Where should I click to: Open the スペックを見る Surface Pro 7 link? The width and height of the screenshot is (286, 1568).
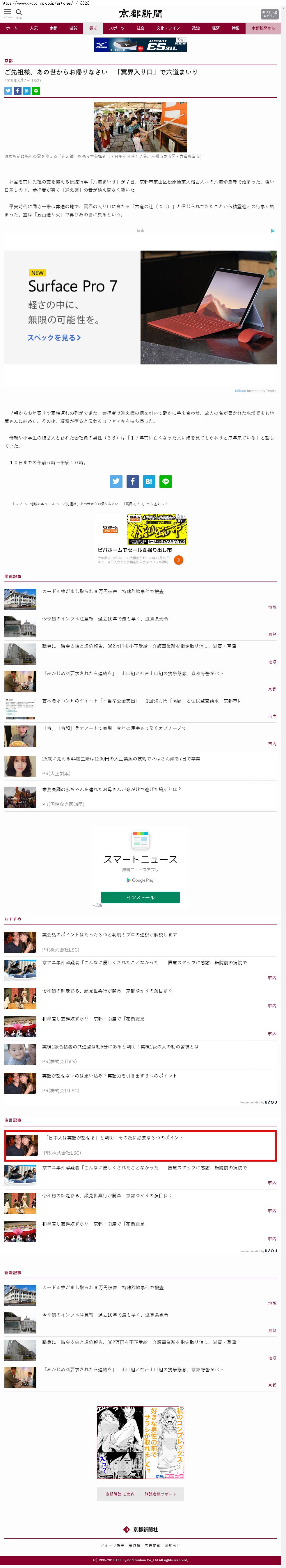point(54,337)
